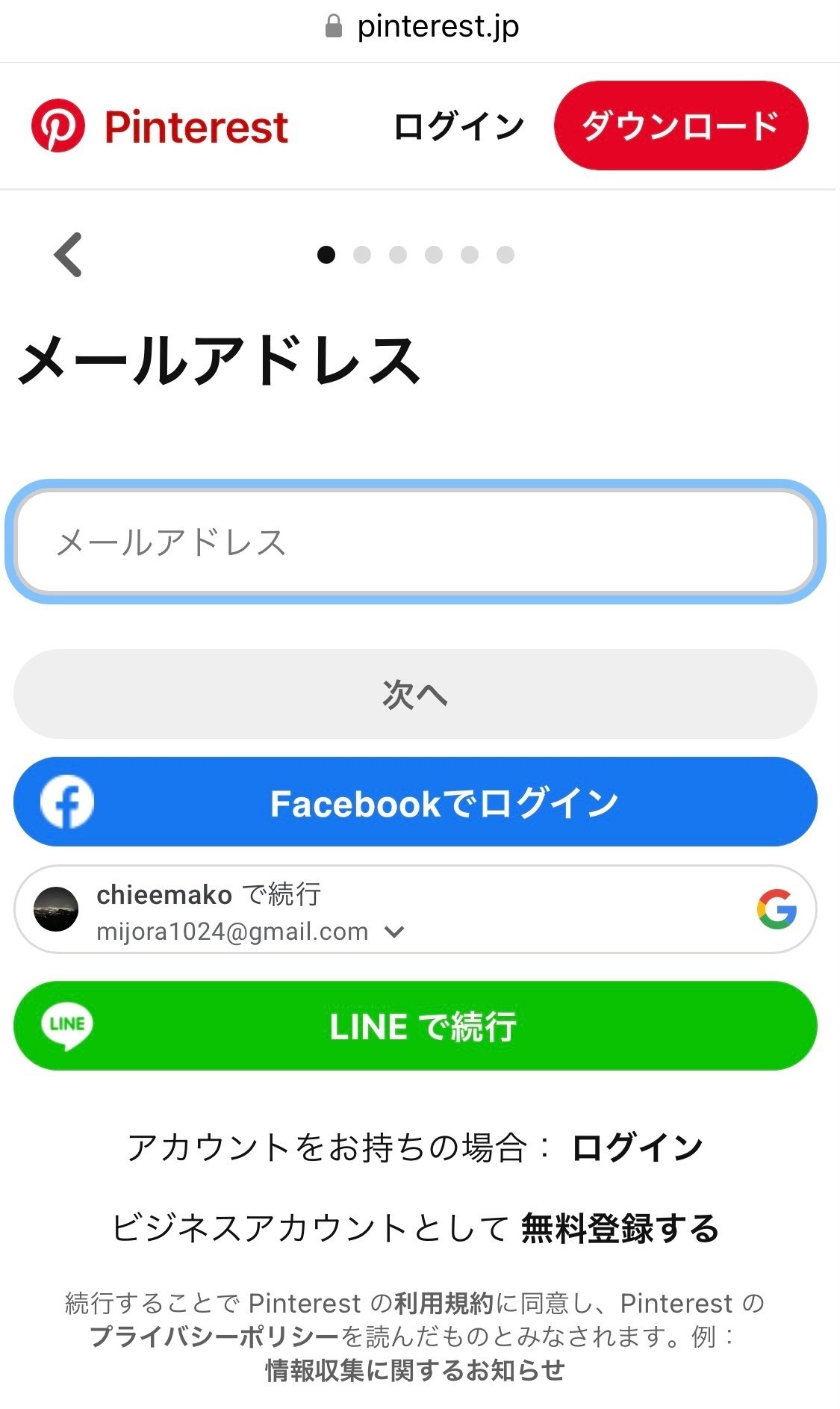This screenshot has width=840, height=1409.
Task: Tap the ログイン link in the header
Action: 458,126
